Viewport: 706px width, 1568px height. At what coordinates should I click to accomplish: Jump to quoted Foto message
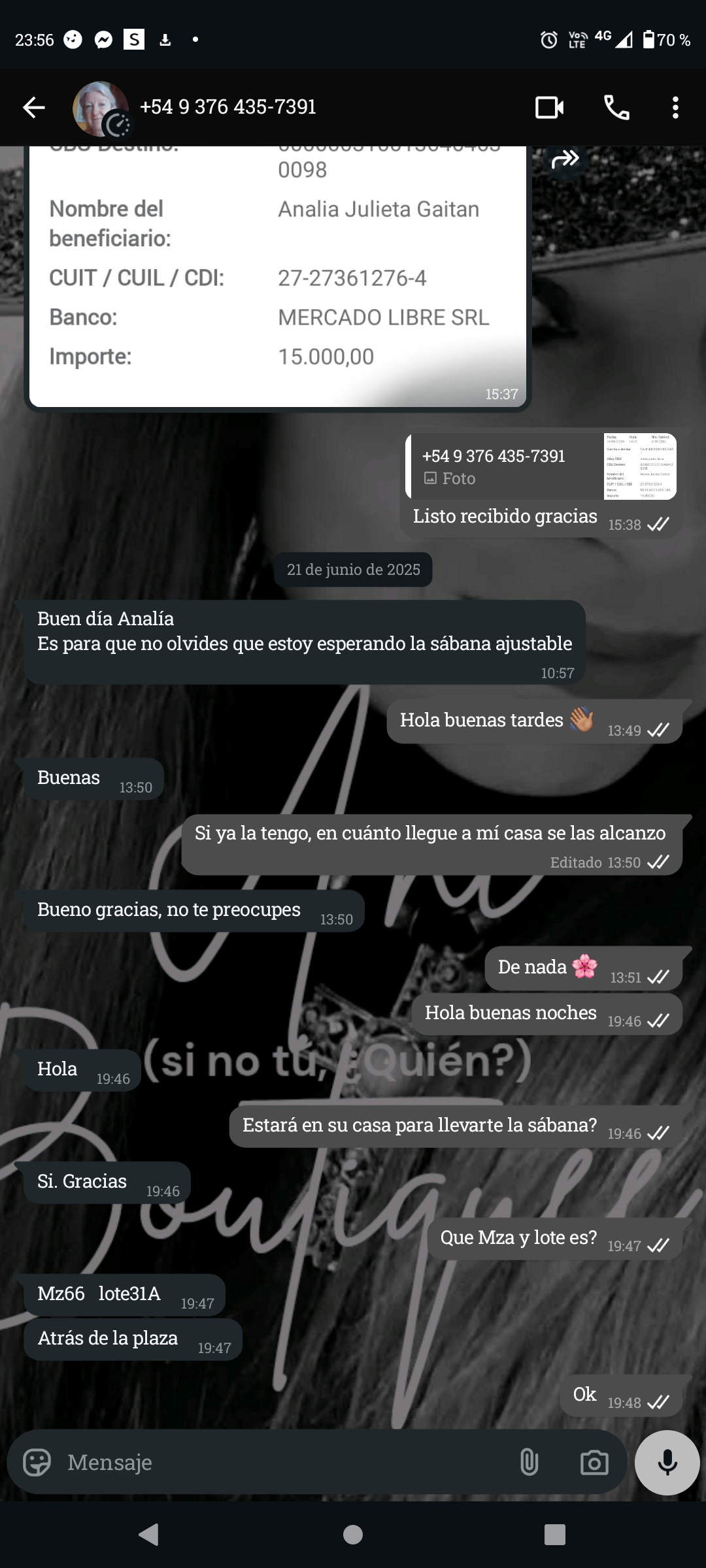pyautogui.click(x=541, y=466)
